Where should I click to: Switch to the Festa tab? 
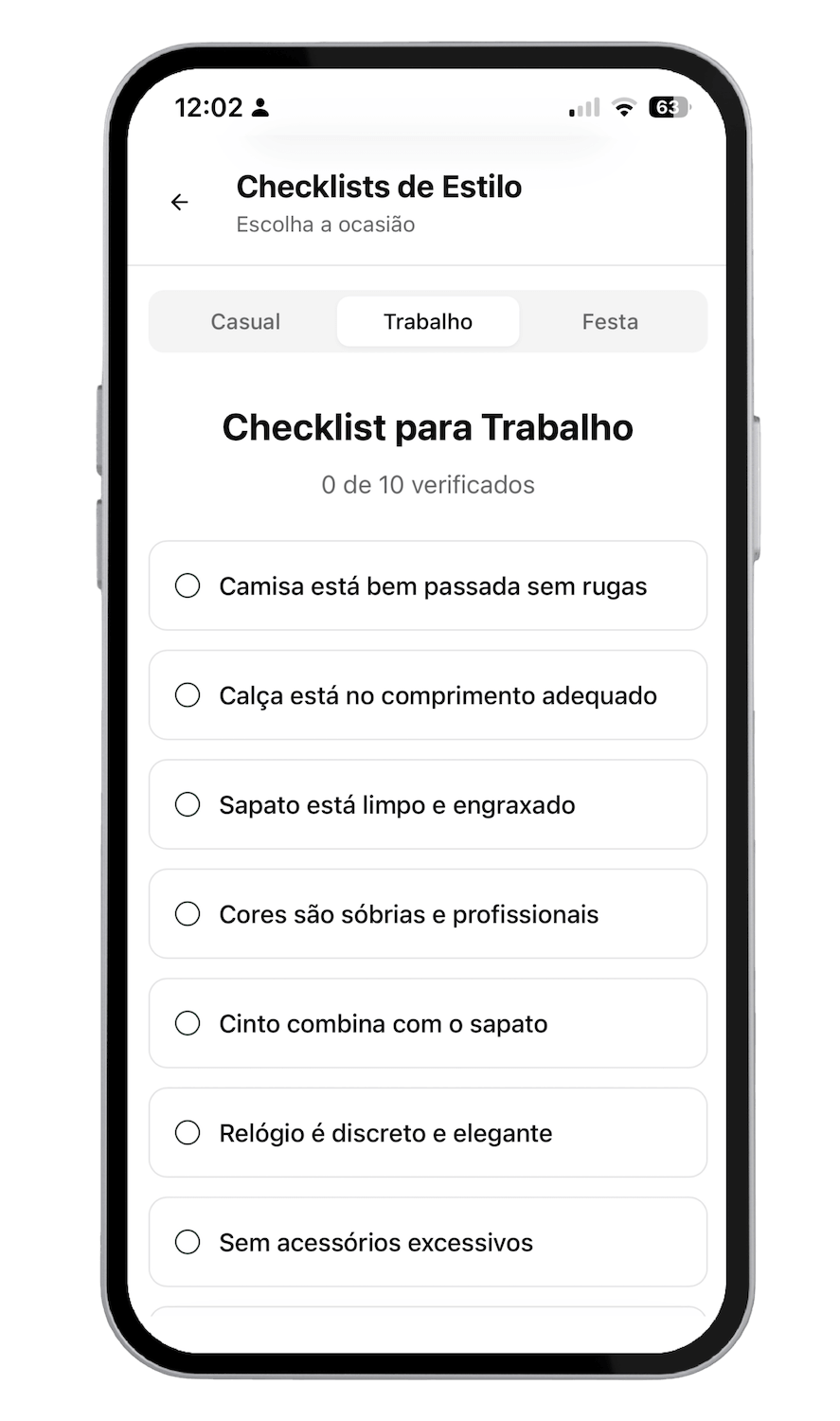point(610,321)
